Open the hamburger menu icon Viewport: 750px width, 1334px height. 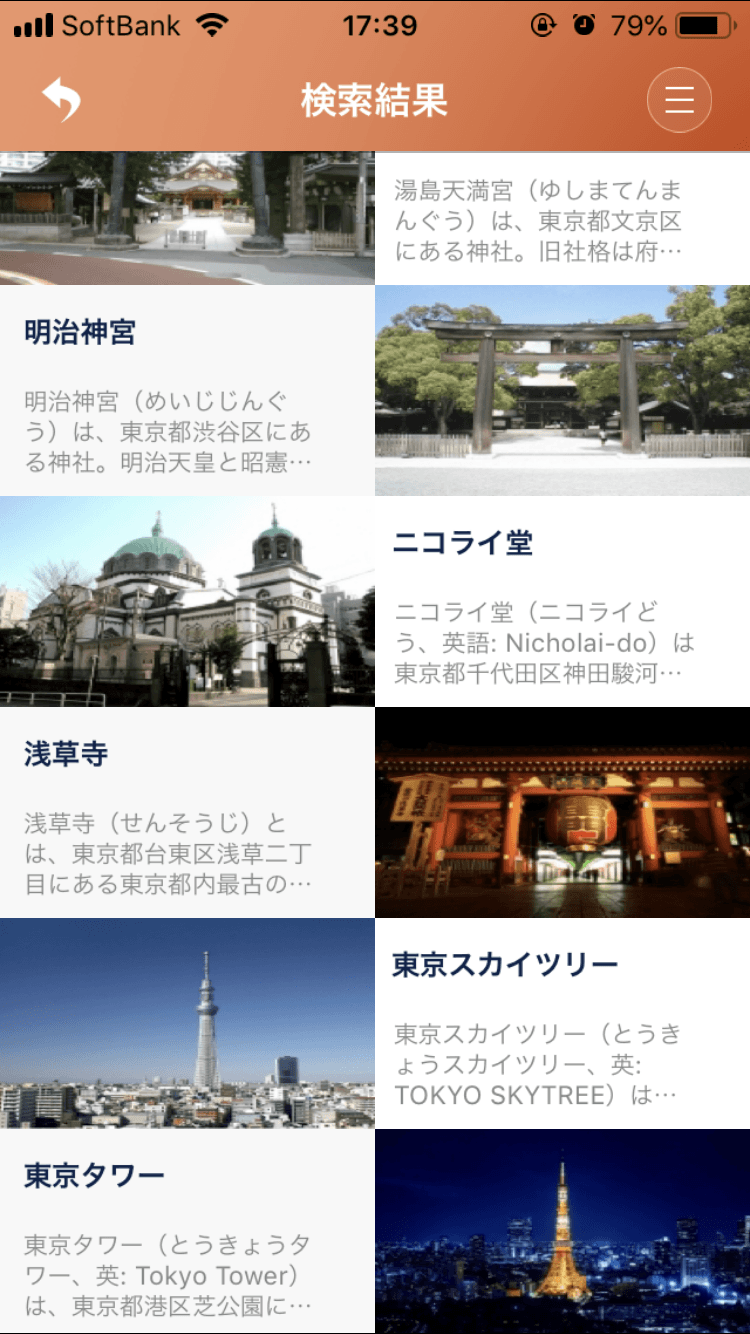679,100
